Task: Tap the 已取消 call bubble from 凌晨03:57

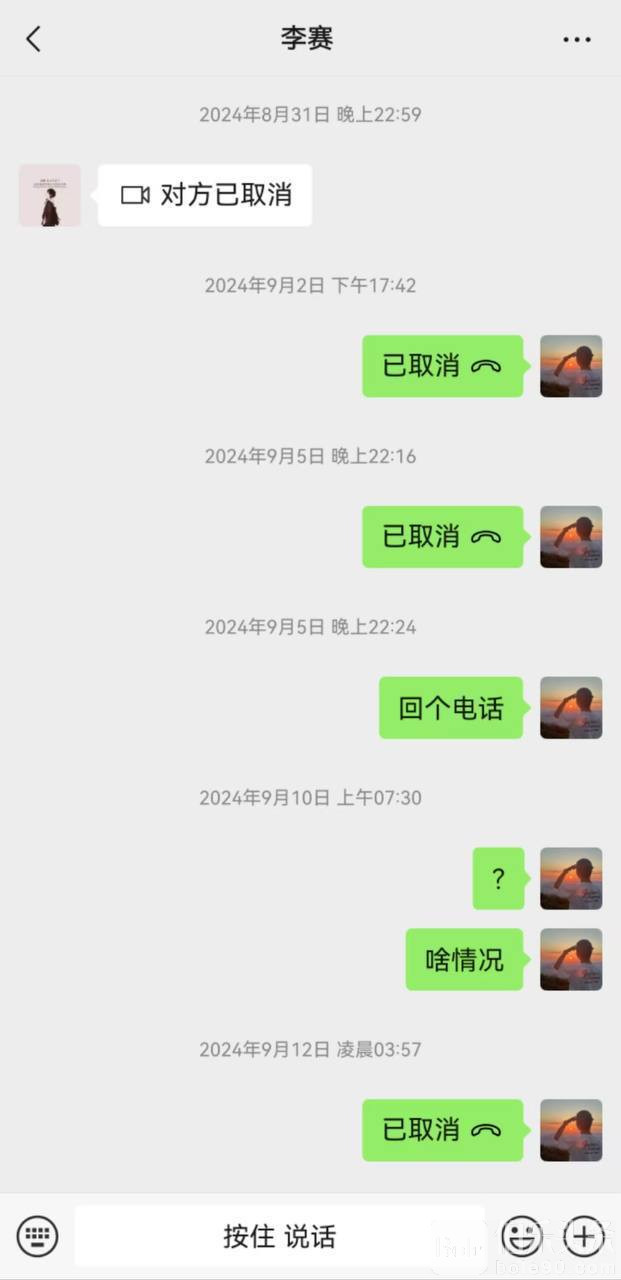Action: pyautogui.click(x=442, y=1130)
